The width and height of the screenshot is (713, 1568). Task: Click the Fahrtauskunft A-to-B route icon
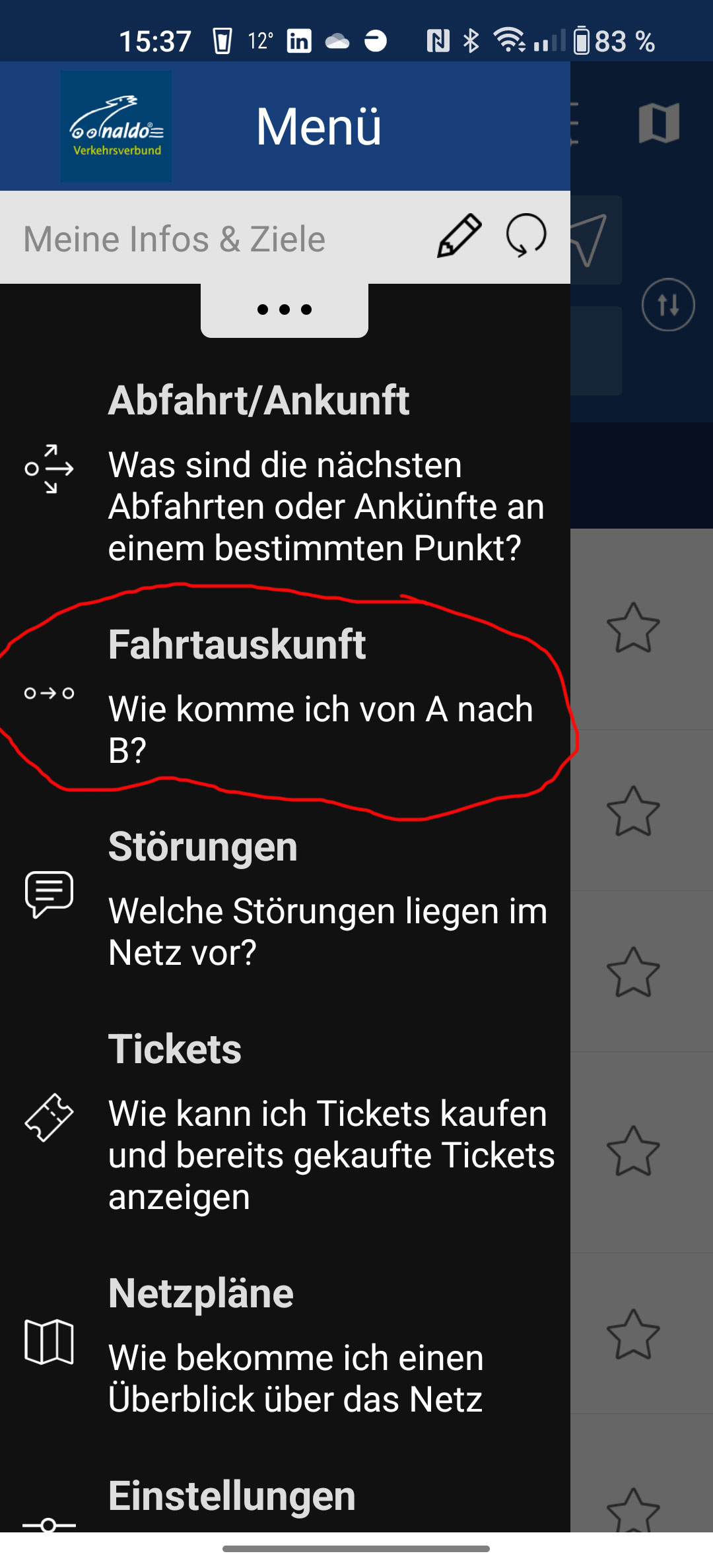click(50, 694)
